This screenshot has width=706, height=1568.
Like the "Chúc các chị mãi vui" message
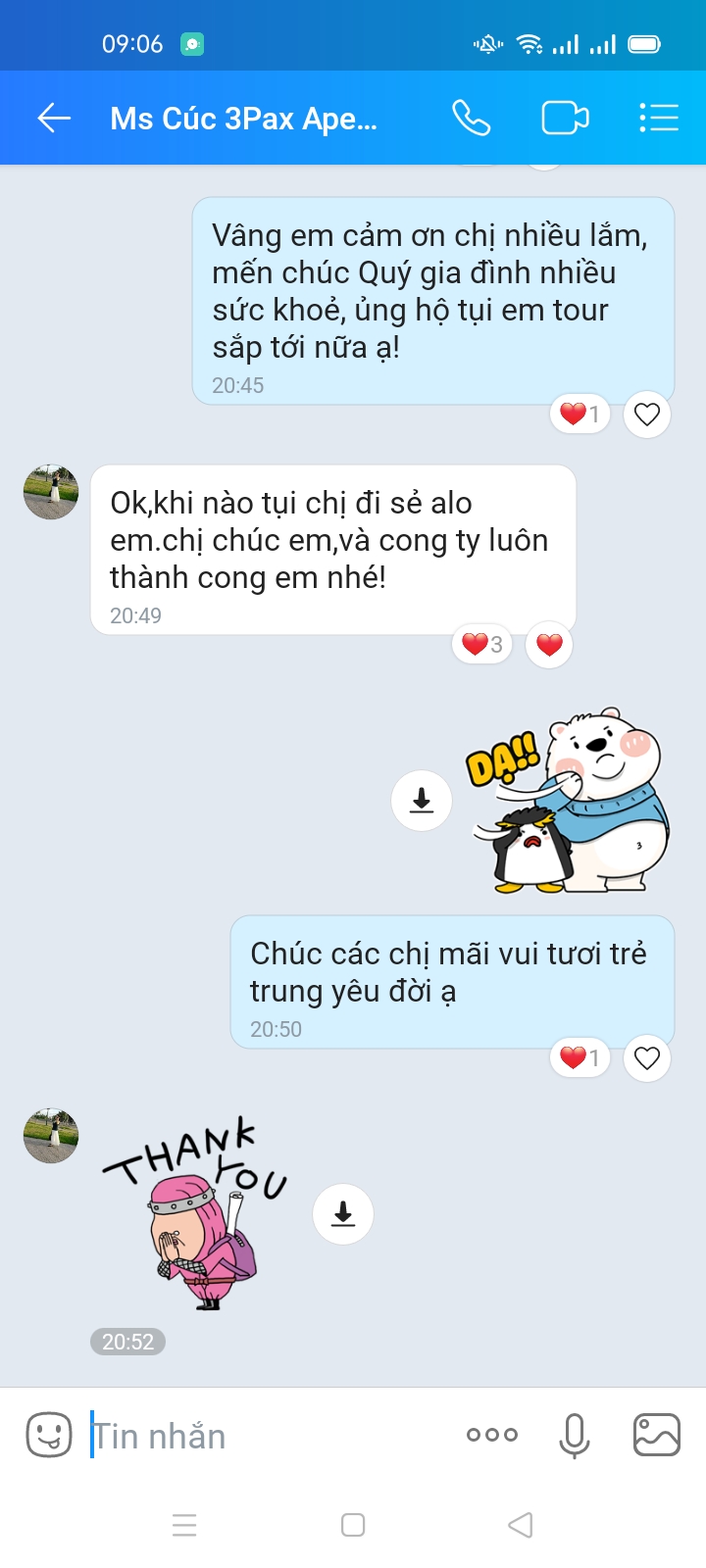click(x=647, y=1058)
